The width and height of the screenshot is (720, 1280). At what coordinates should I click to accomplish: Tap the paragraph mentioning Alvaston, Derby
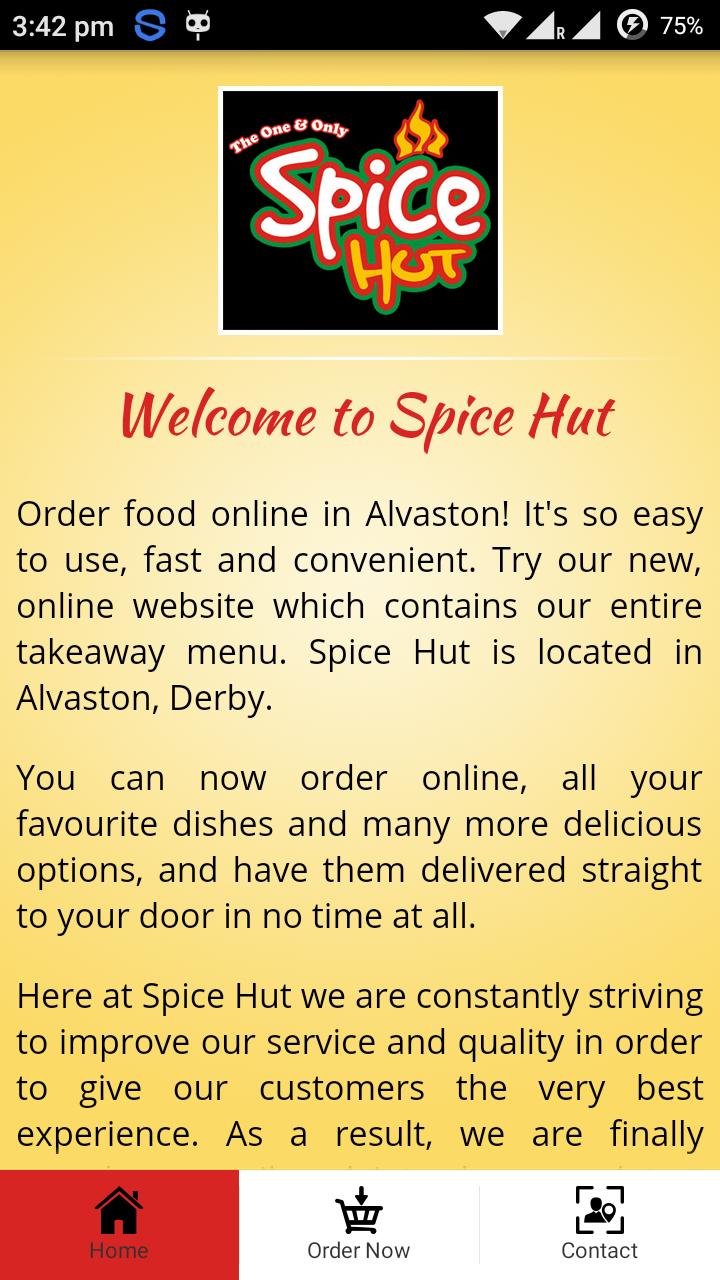coord(360,605)
